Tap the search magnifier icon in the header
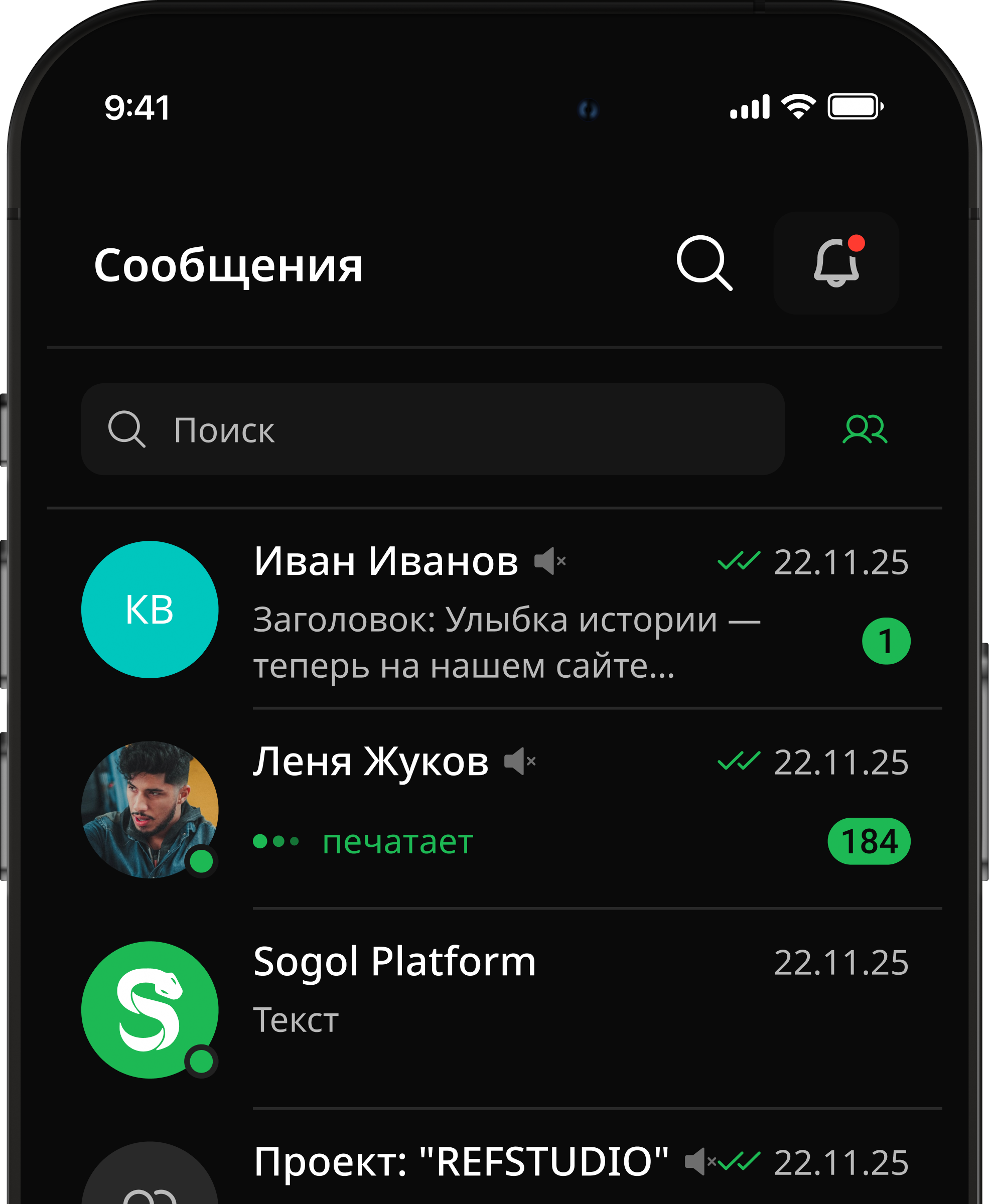989x1204 pixels. (x=703, y=263)
